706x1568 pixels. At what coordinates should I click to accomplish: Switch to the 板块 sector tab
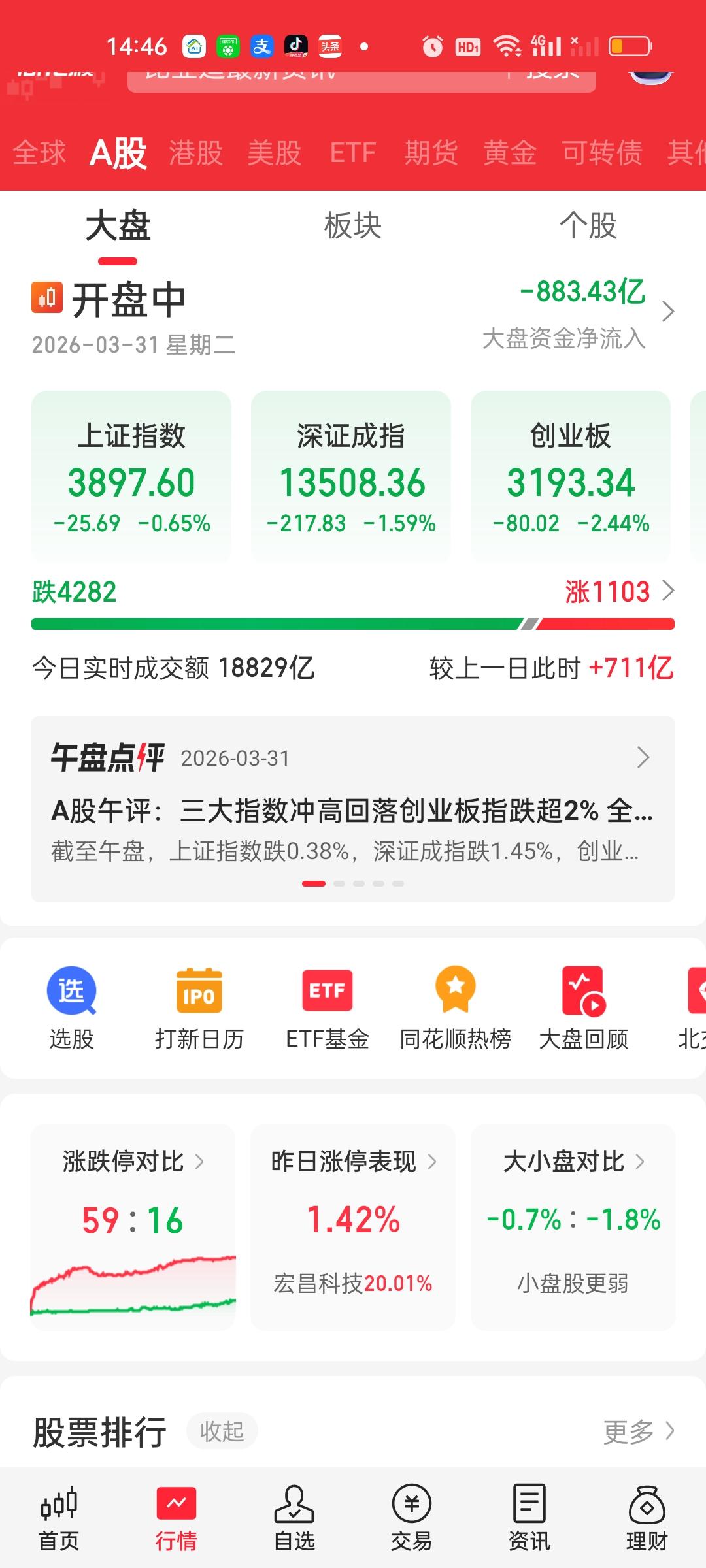[x=353, y=225]
